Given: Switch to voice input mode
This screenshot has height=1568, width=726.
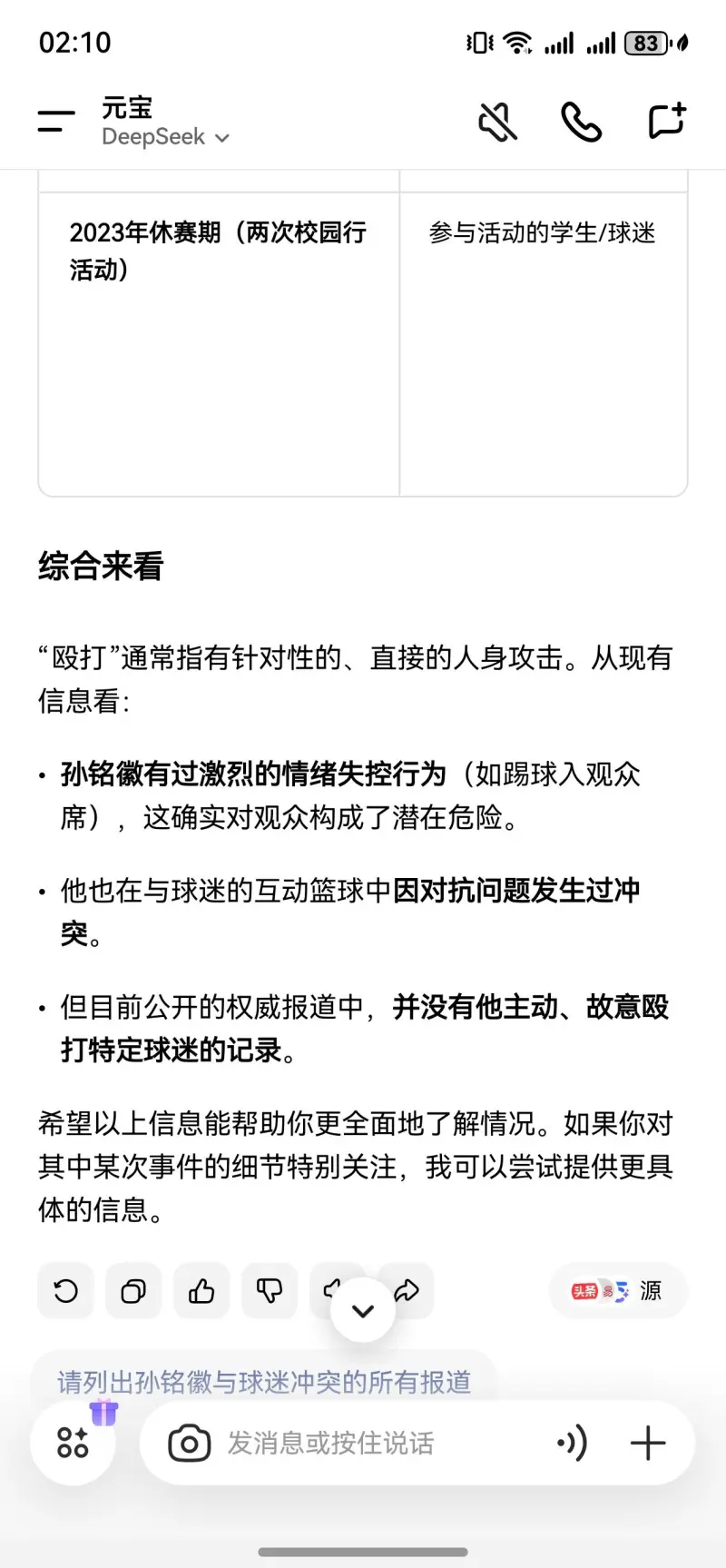Looking at the screenshot, I should tap(572, 1443).
